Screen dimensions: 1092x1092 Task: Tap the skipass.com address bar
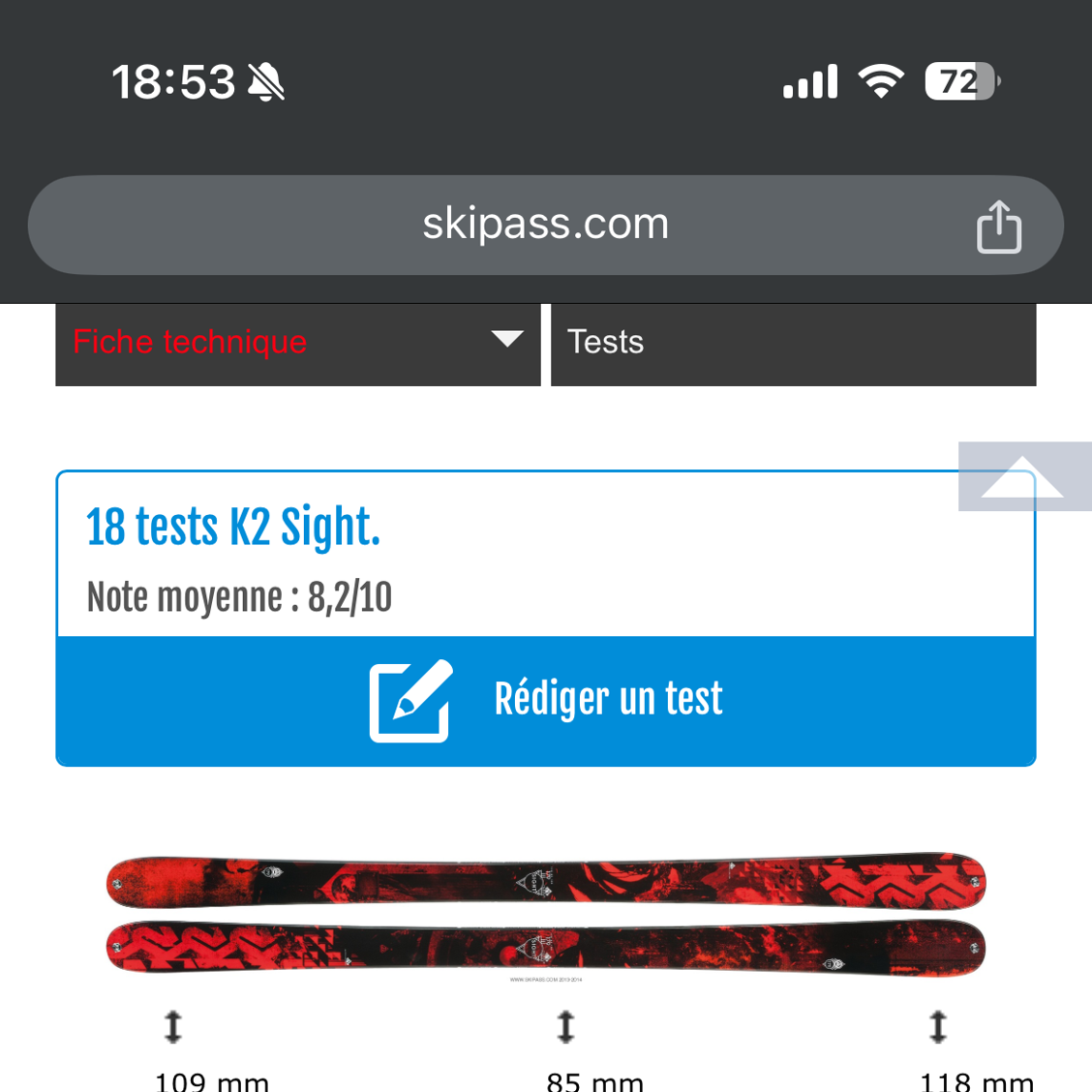coord(545,225)
